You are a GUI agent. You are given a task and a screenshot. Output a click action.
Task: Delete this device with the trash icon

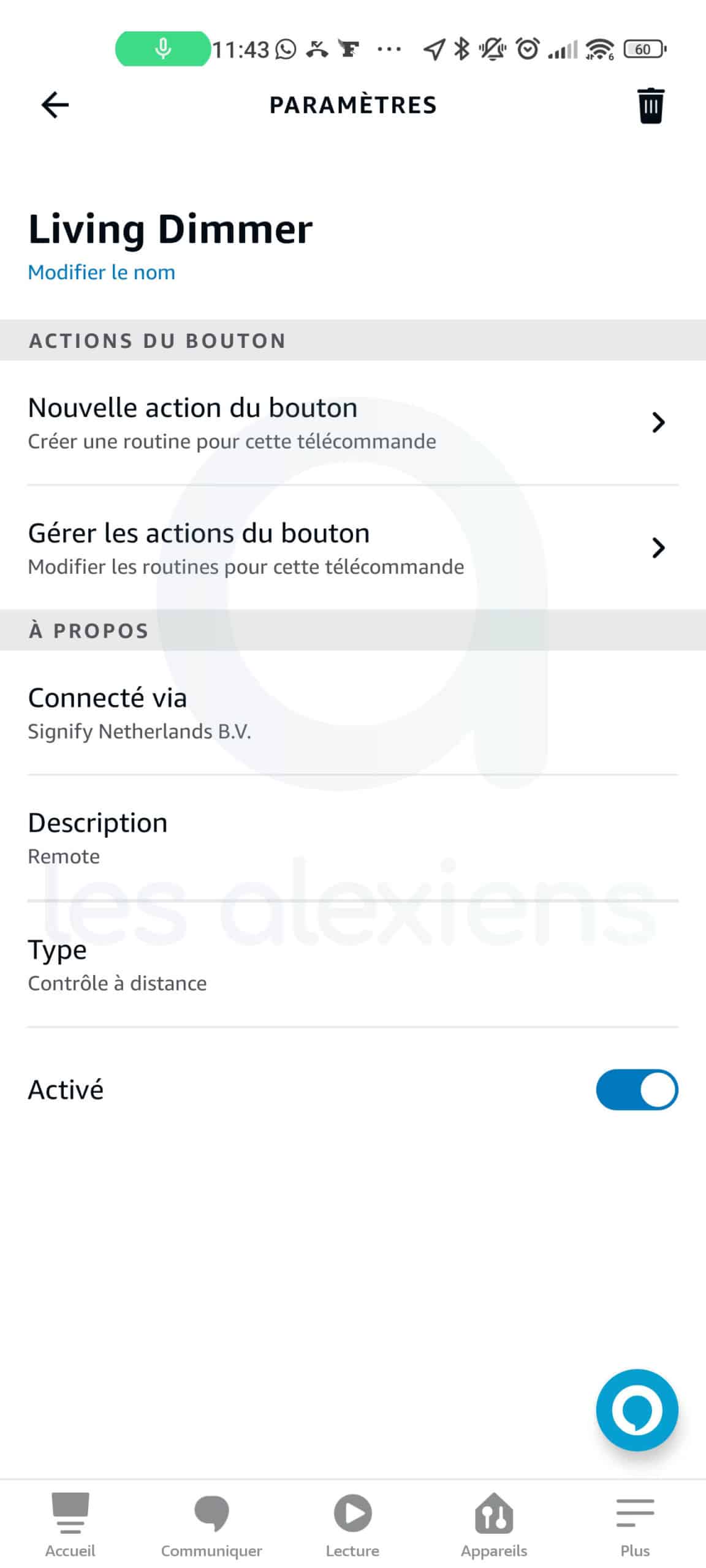[650, 106]
